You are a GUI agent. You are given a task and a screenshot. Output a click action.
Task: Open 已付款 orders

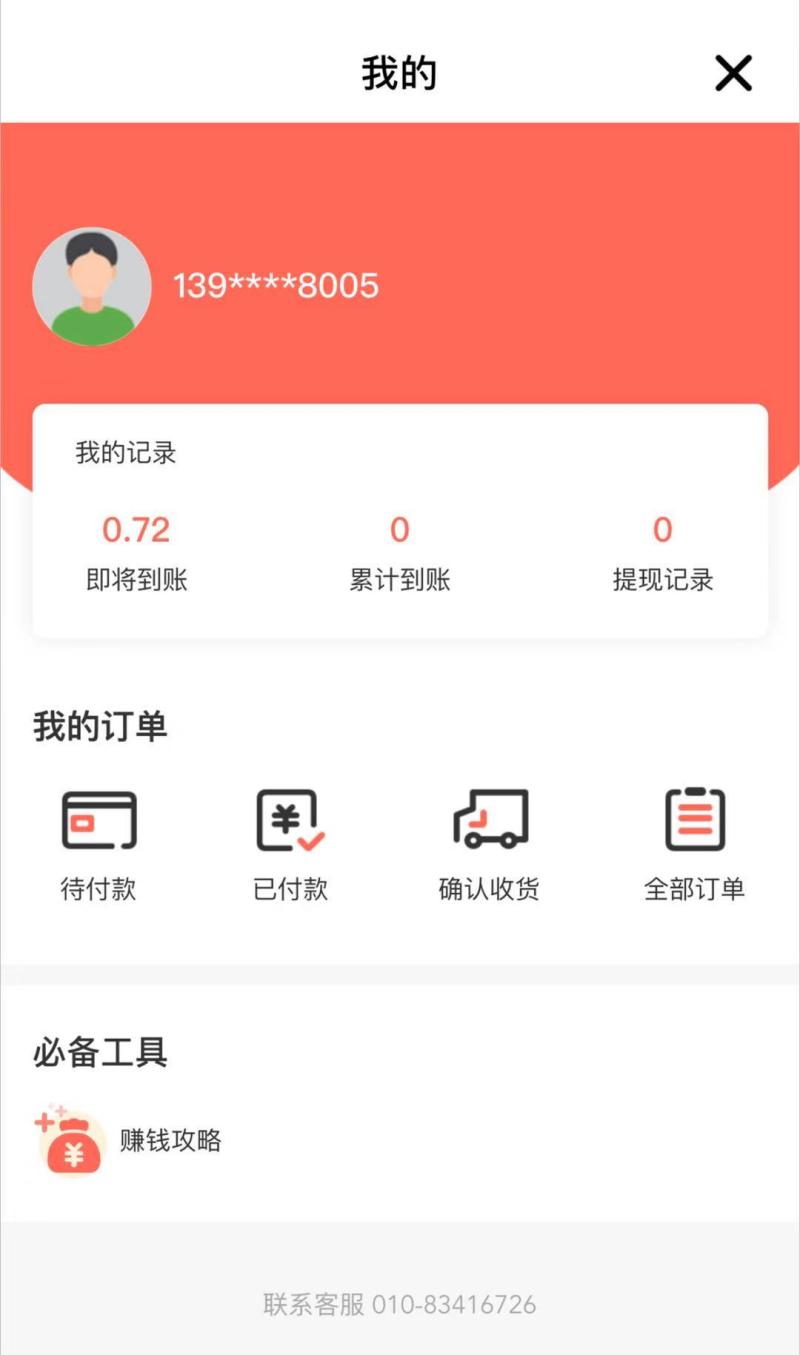(291, 846)
